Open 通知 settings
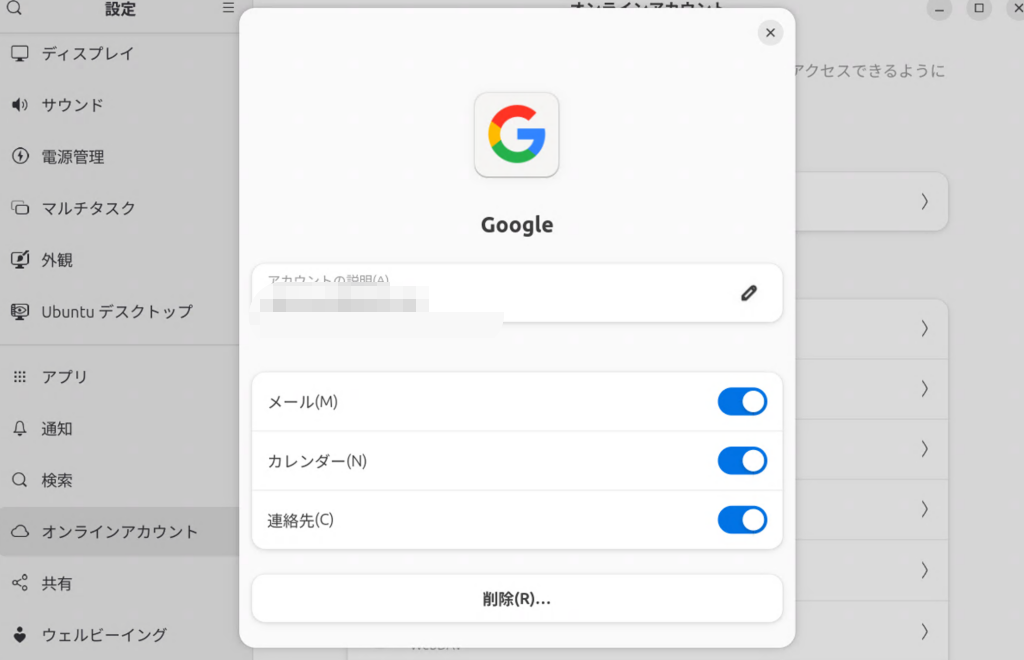1024x660 pixels. tap(120, 428)
